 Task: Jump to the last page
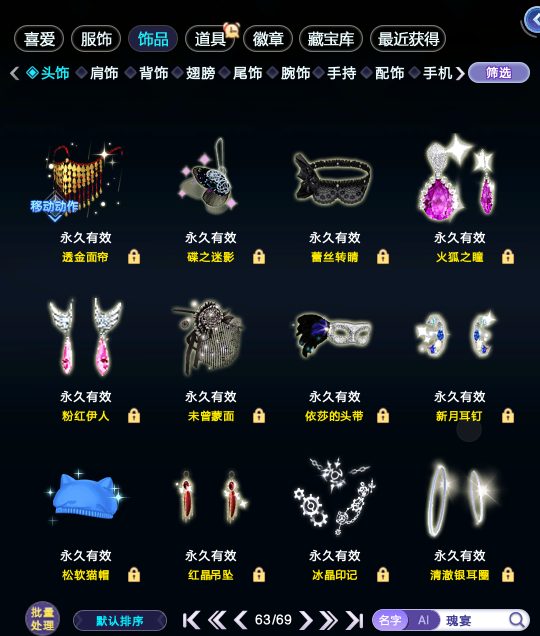(x=354, y=620)
